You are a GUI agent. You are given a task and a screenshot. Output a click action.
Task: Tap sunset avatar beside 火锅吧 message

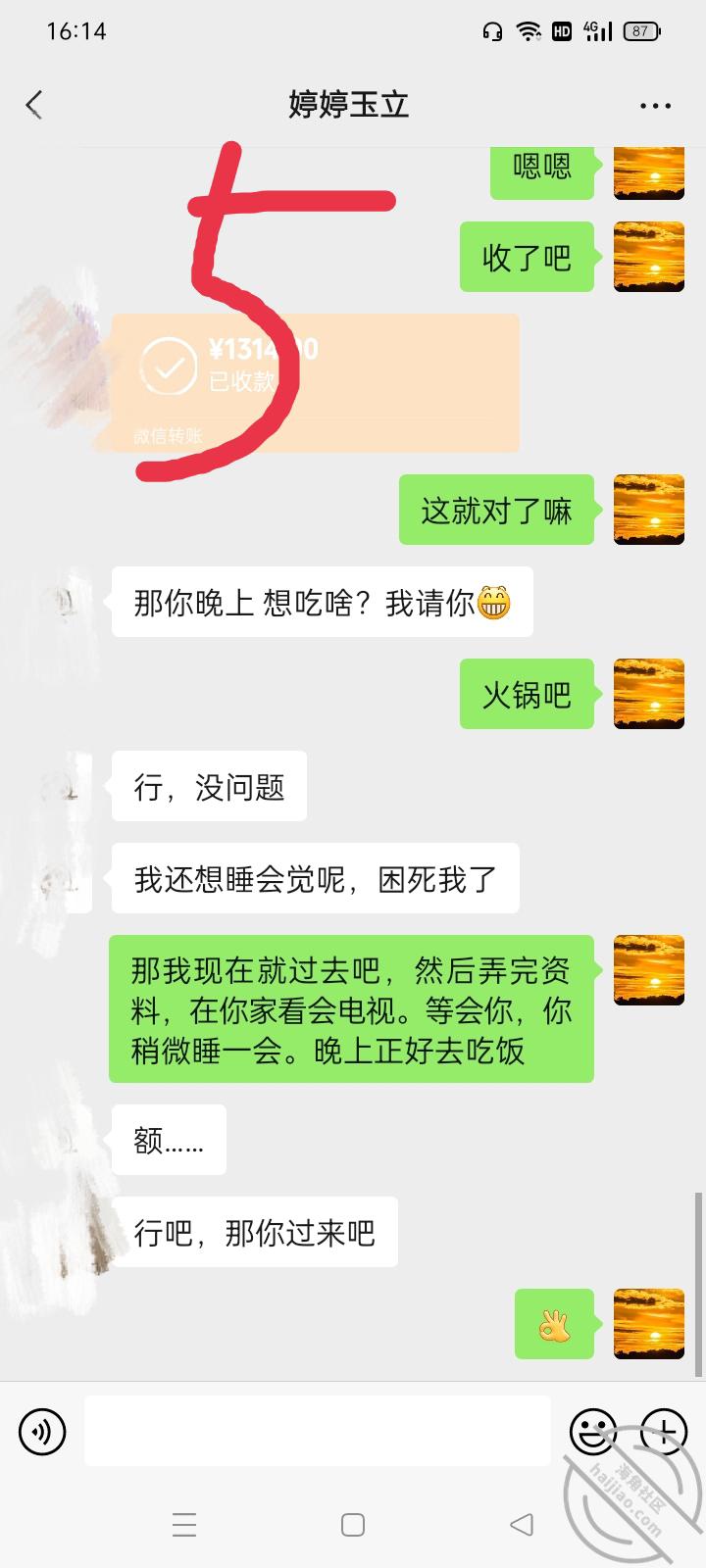[x=649, y=694]
